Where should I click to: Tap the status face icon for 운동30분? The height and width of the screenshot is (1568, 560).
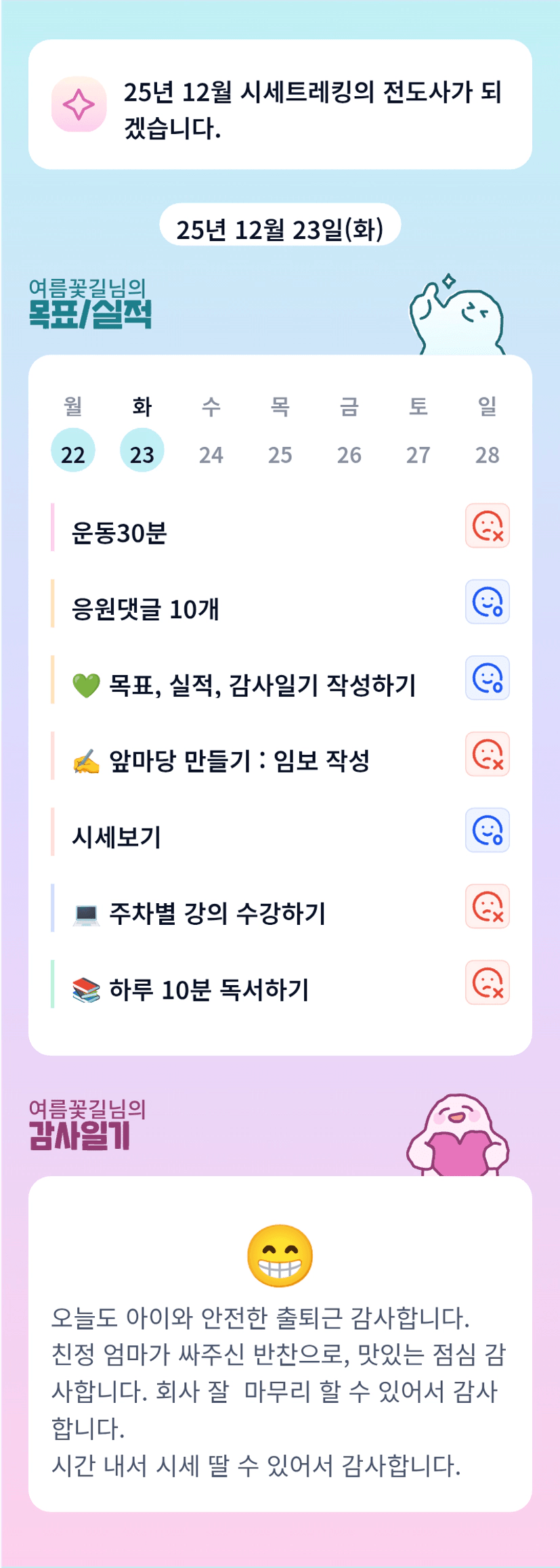[488, 526]
